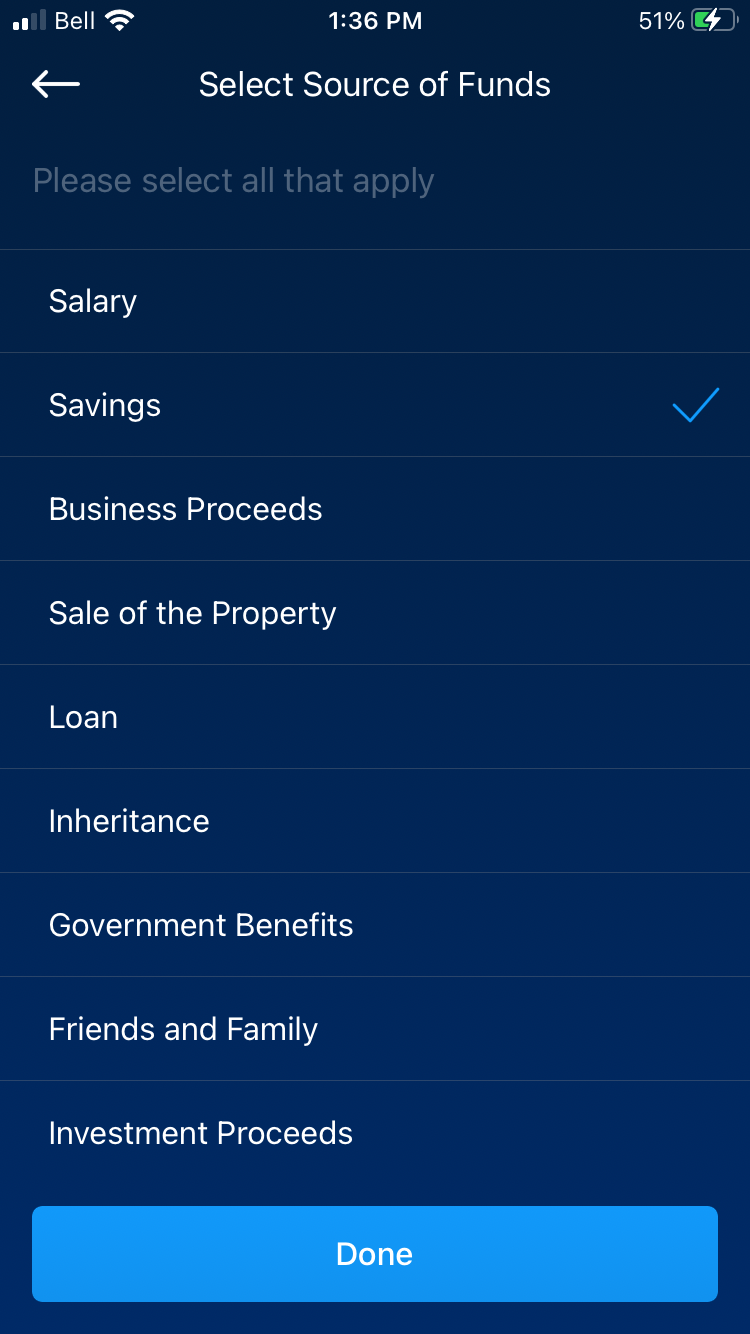Select Salary as source of funds
The height and width of the screenshot is (1334, 750).
(x=375, y=301)
